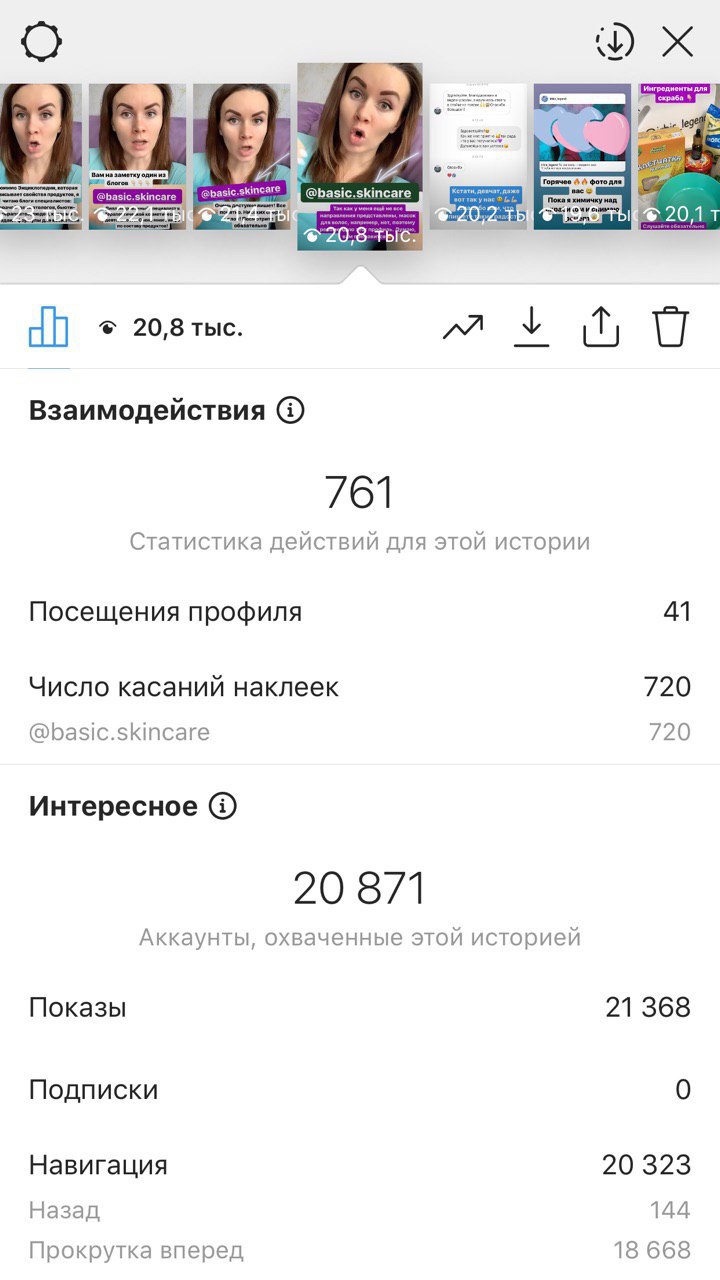Select the chat screenshot story thumbnail
Screen dimensions: 720x1280
click(x=478, y=156)
